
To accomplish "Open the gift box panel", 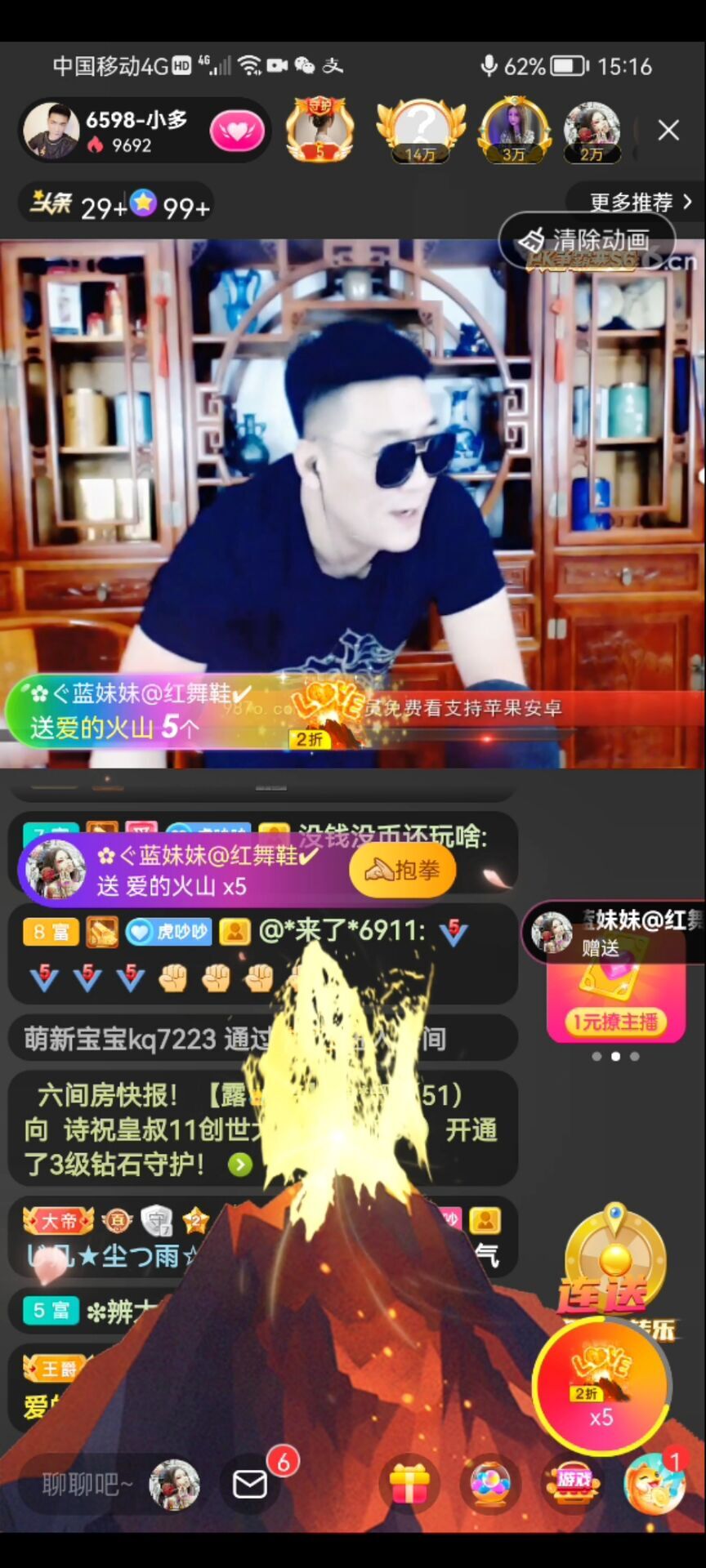I will 409,1484.
